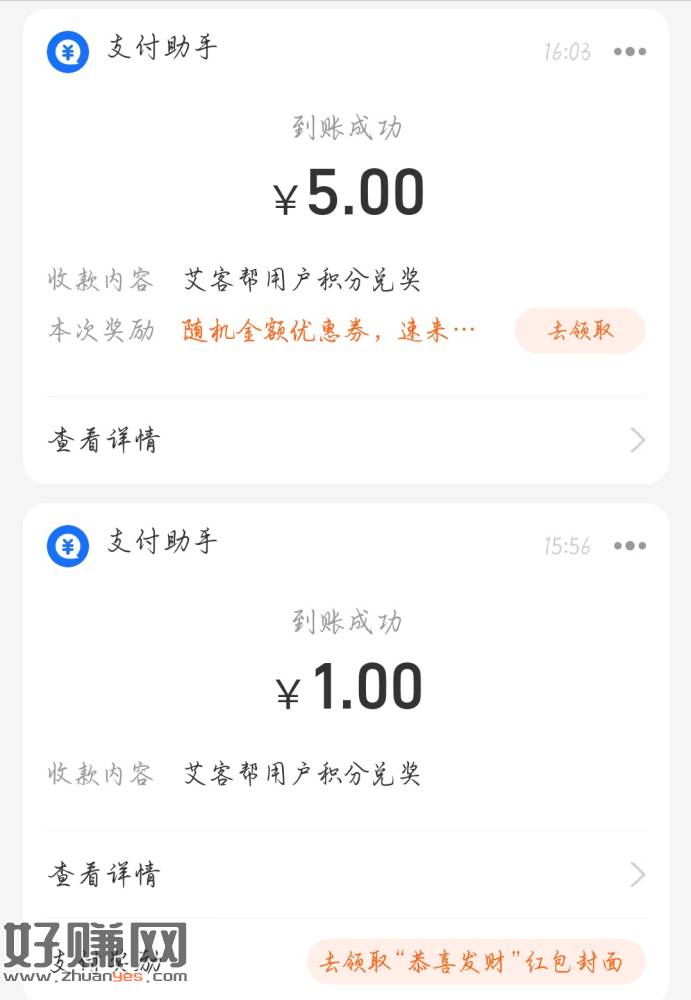Open 查看详情 for the ¥5.00 payment
This screenshot has width=691, height=1000.
coord(345,440)
